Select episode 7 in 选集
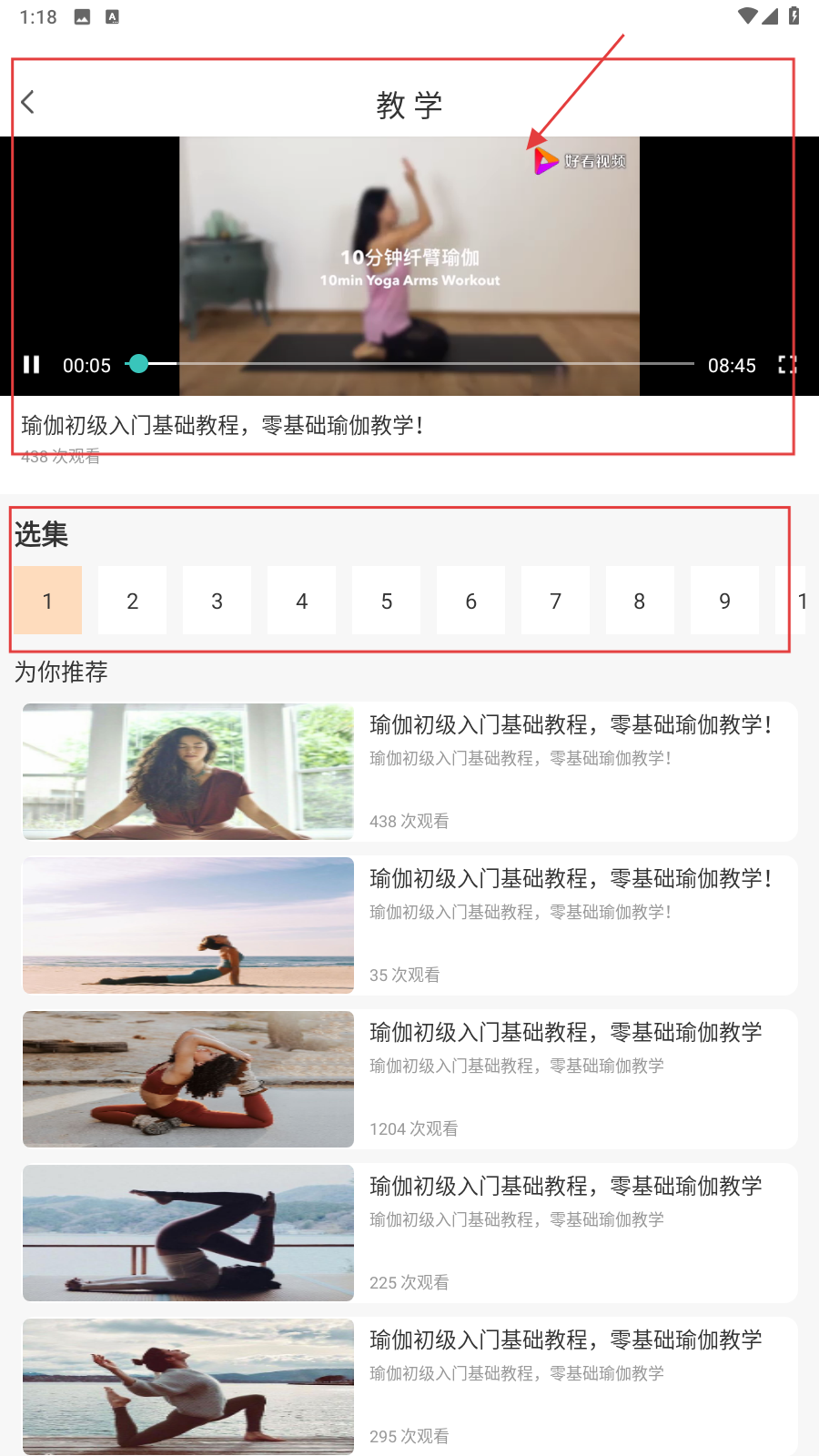The image size is (819, 1456). [555, 601]
